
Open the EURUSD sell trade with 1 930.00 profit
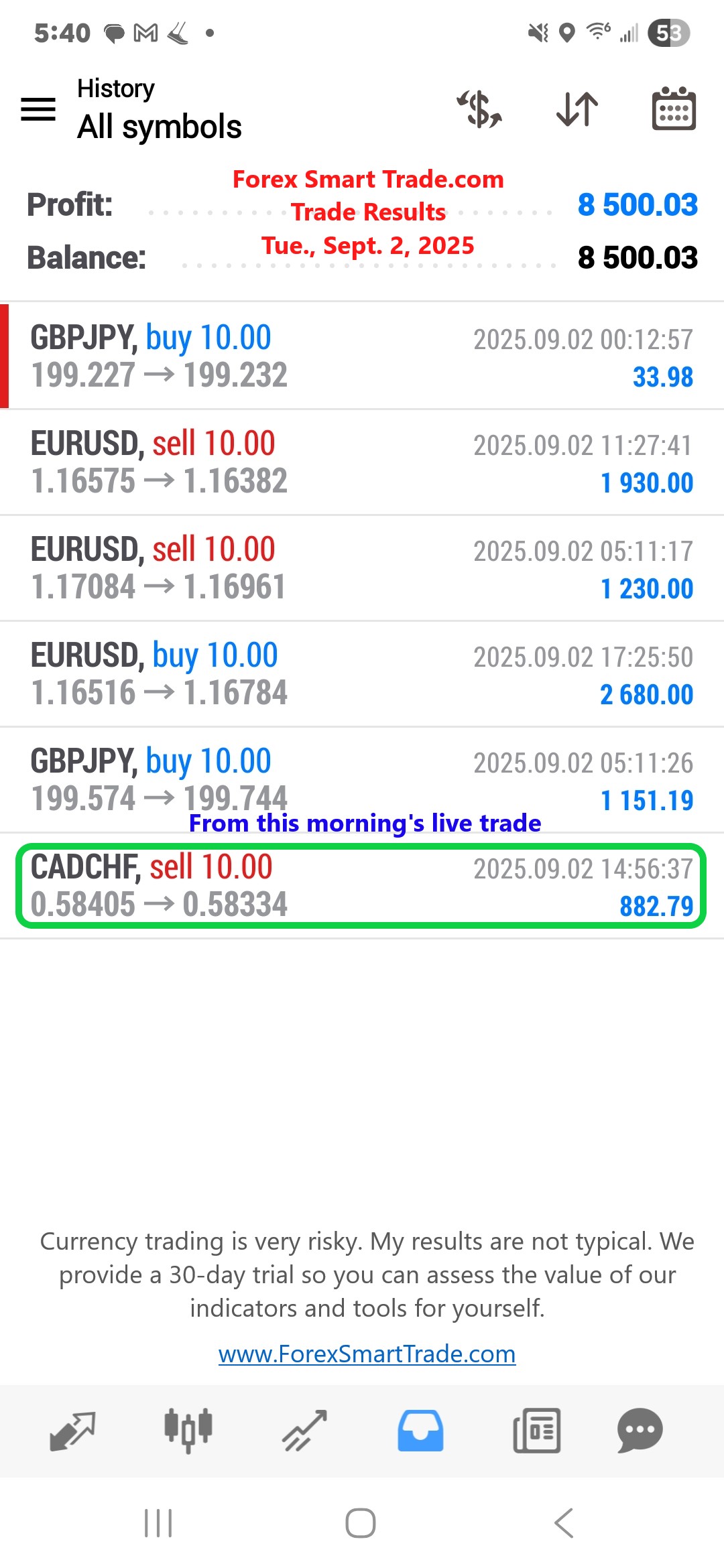pyautogui.click(x=362, y=462)
